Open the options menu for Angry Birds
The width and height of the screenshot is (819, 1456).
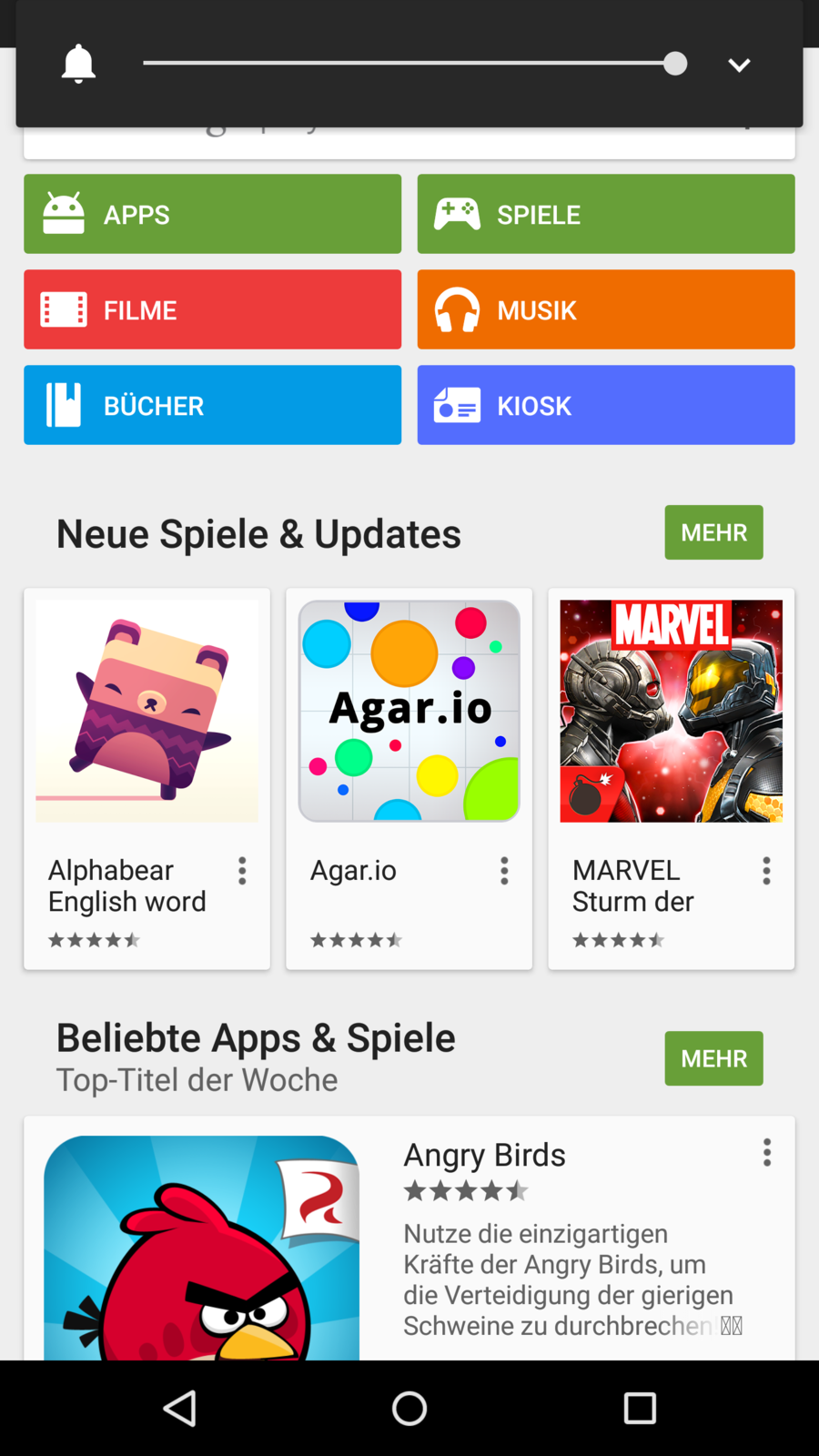767,1153
